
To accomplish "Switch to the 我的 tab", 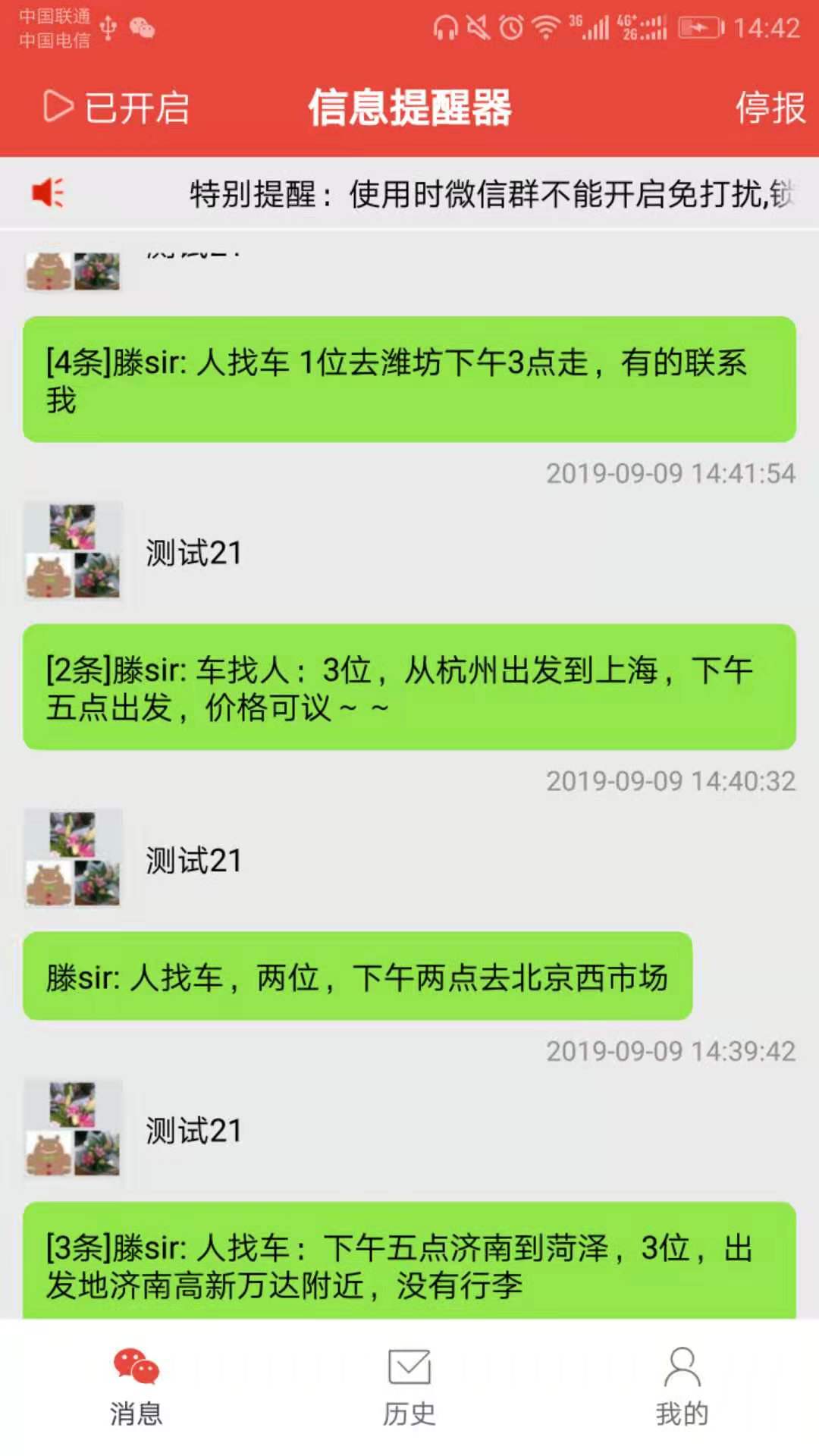I will tap(682, 1388).
